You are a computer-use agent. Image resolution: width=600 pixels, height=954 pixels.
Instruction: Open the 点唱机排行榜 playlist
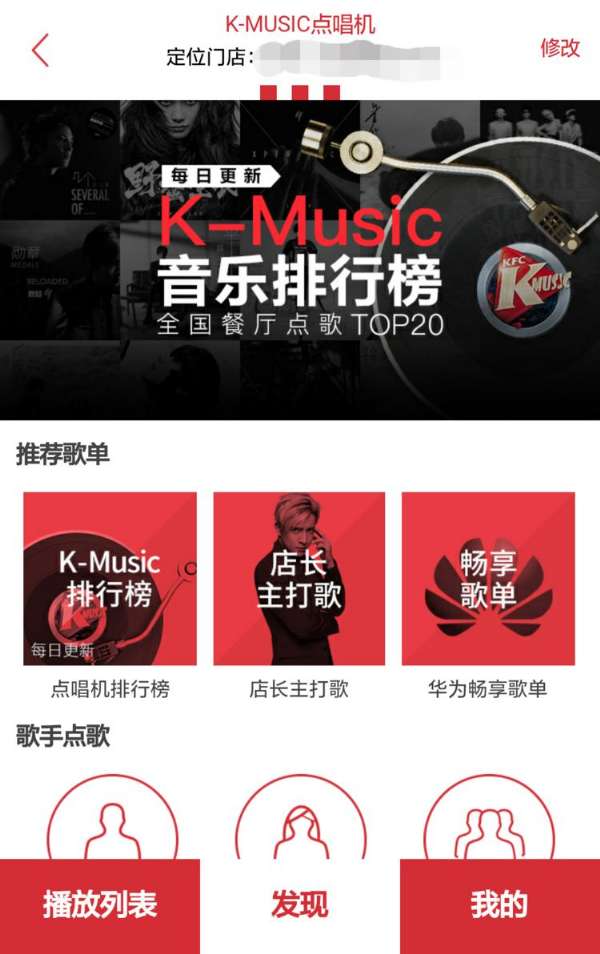[110, 580]
